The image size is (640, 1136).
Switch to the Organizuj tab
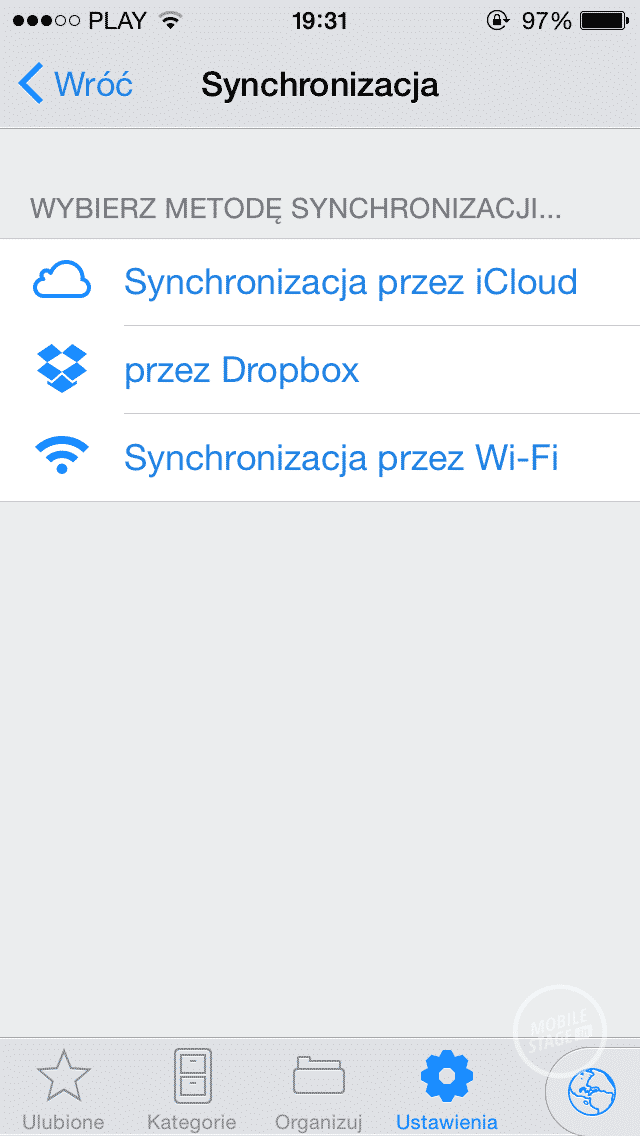tap(319, 1089)
